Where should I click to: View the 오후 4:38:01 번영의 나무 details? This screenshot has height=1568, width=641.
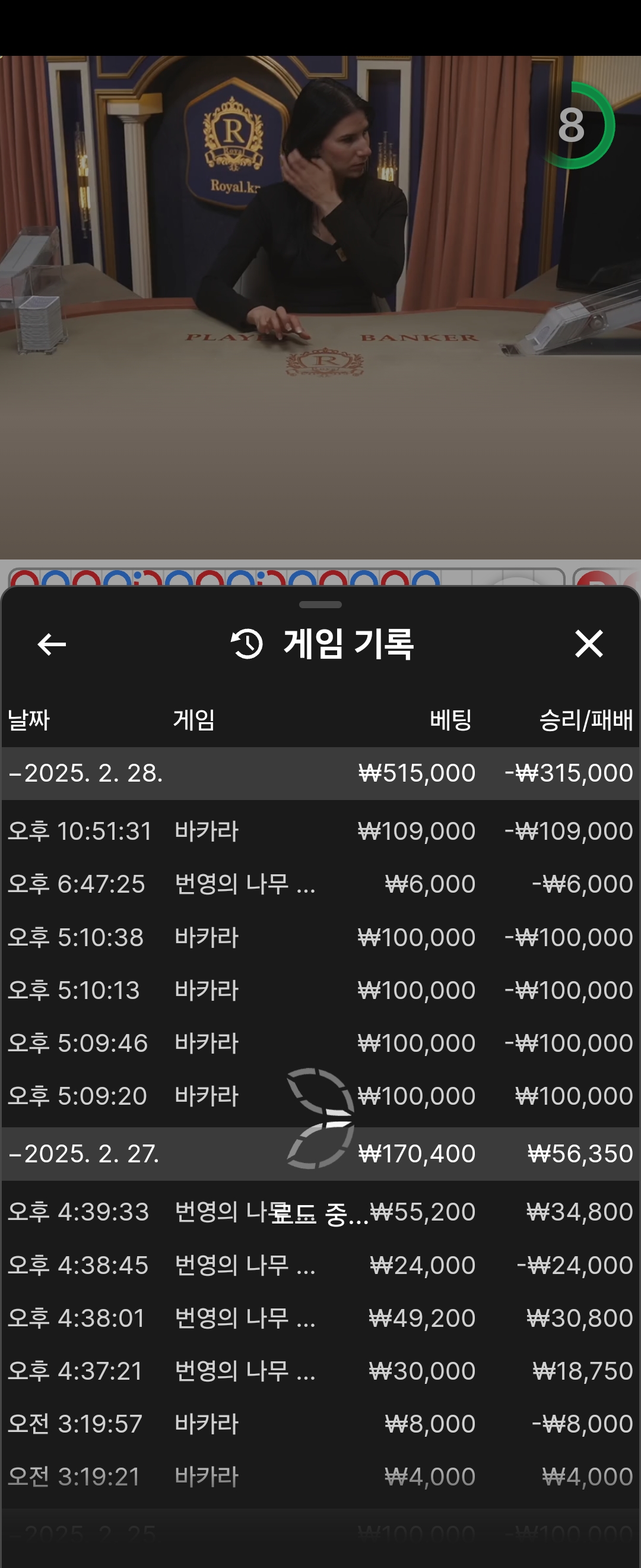point(320,1318)
